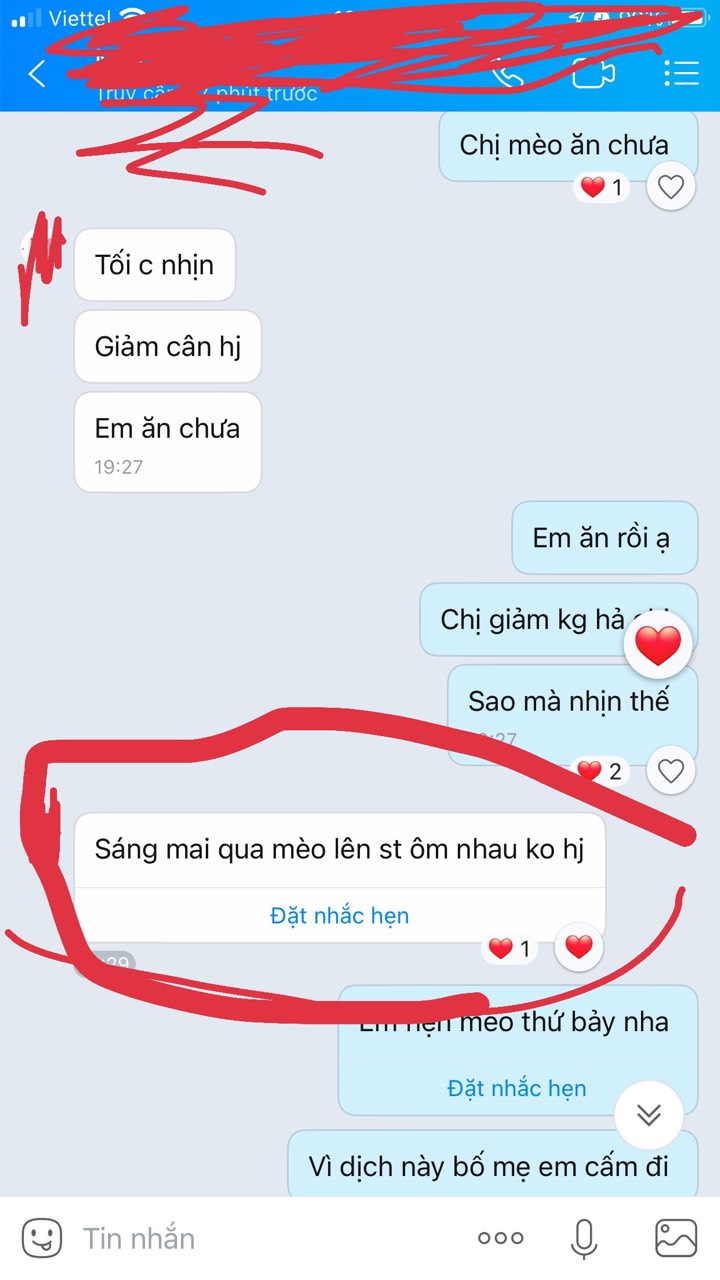Record a voice message
The image size is (720, 1280).
point(584,1238)
